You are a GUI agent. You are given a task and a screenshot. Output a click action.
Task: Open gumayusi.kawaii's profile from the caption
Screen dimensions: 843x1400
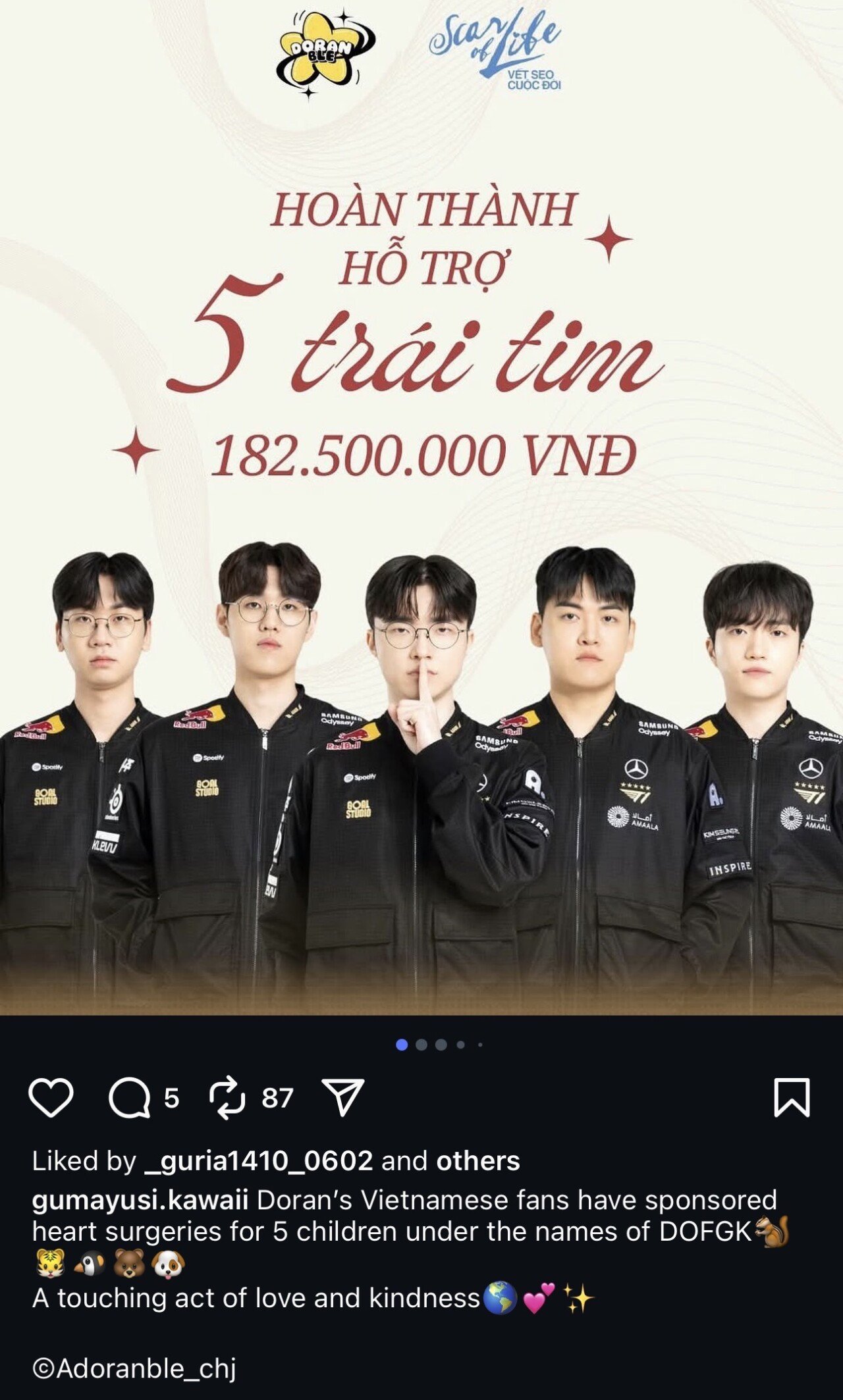(x=140, y=1200)
